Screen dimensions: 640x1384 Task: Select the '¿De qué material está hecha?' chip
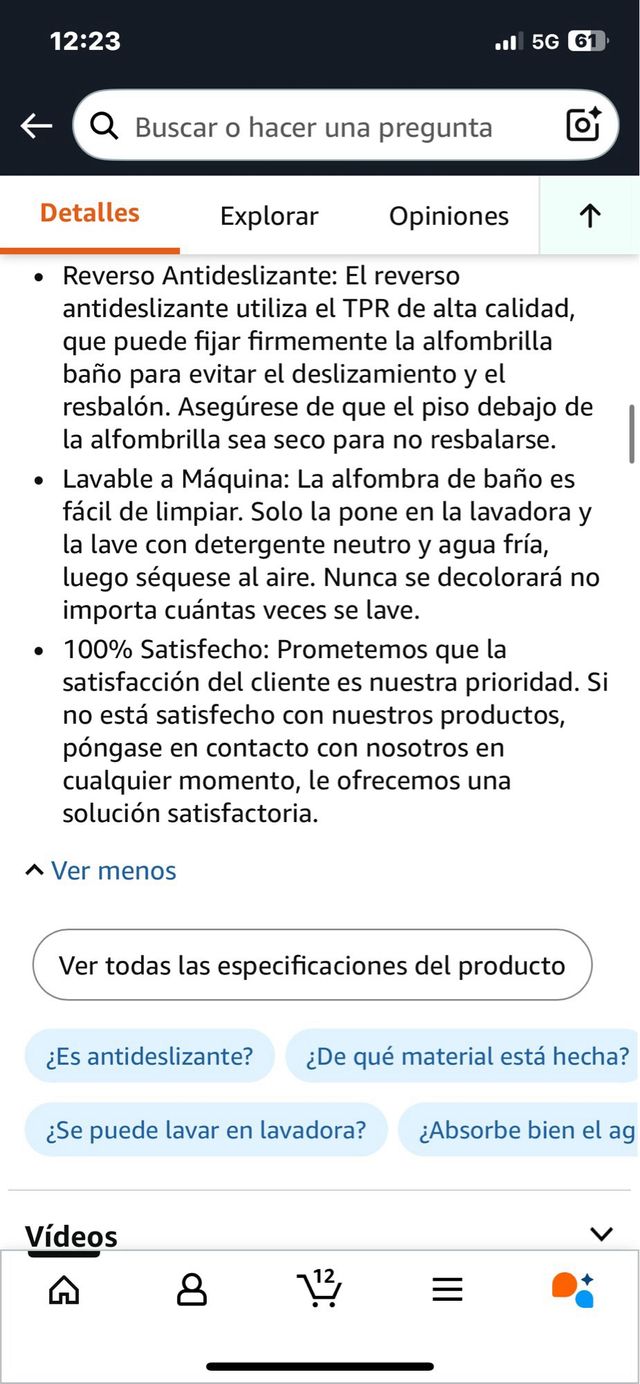click(466, 1056)
